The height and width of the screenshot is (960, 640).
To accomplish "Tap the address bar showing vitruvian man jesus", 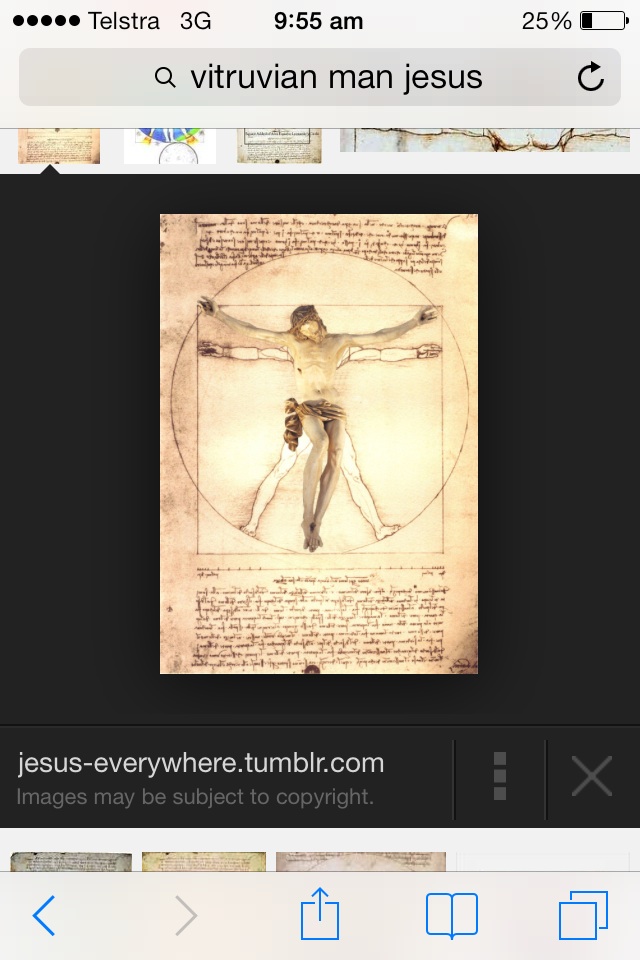I will 320,77.
